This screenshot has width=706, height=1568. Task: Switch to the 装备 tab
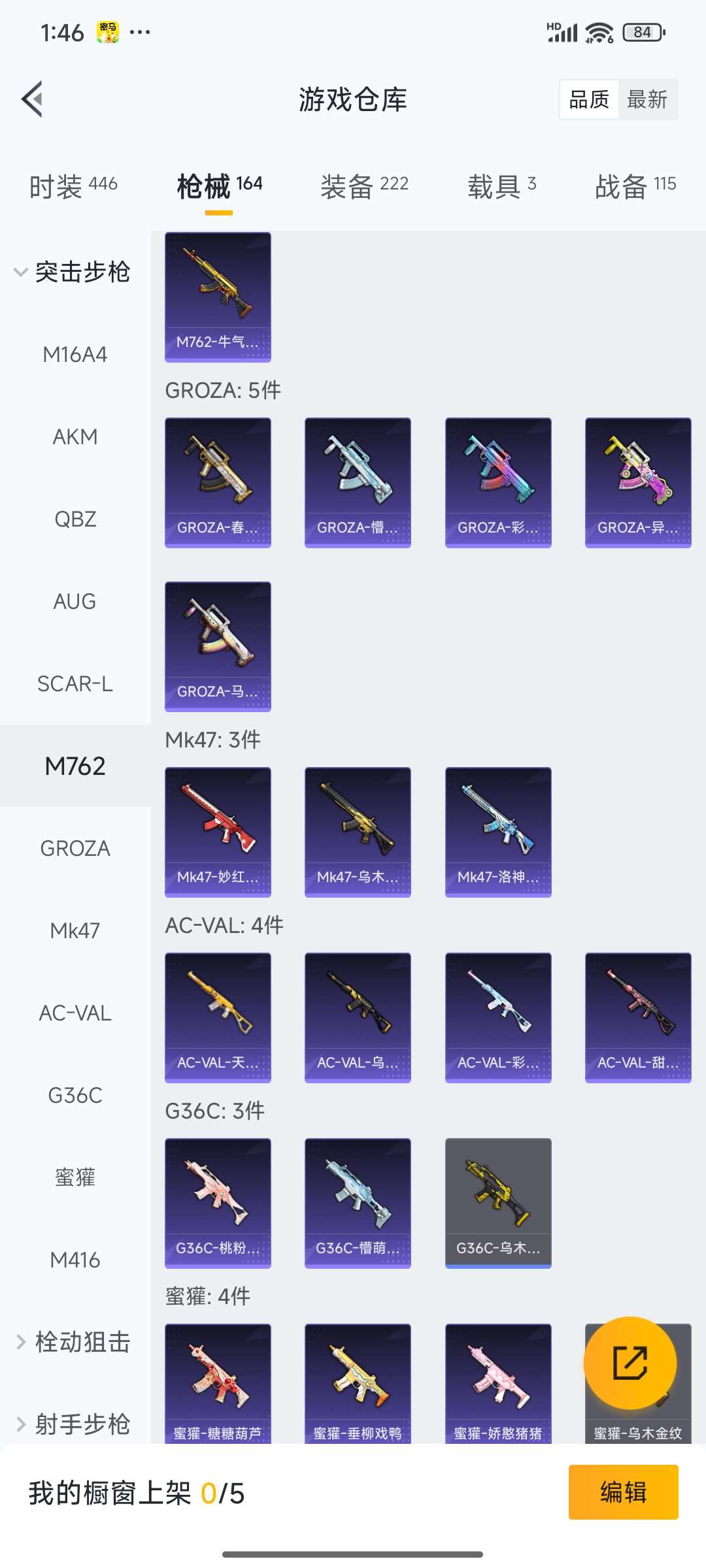(x=364, y=186)
